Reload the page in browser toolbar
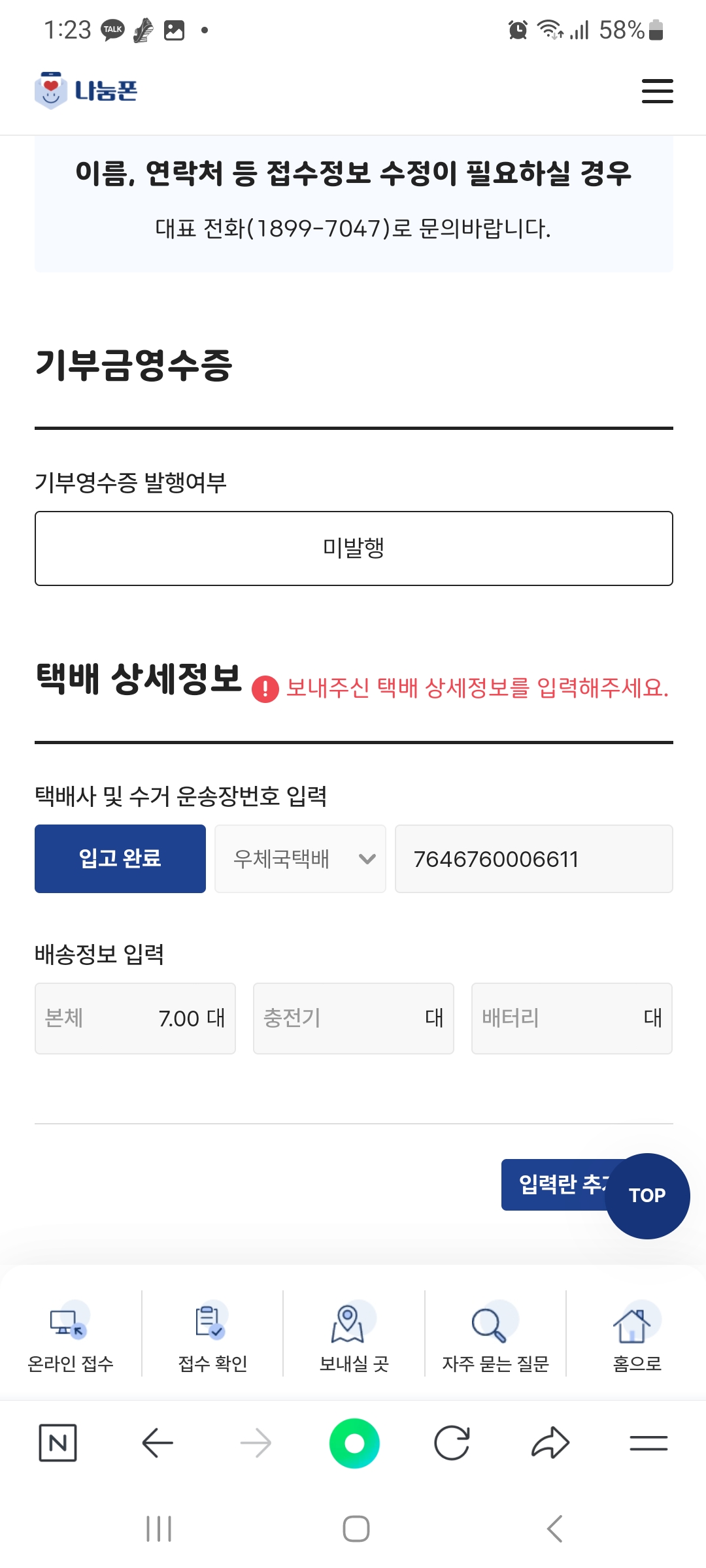This screenshot has width=706, height=1568. click(x=452, y=1443)
